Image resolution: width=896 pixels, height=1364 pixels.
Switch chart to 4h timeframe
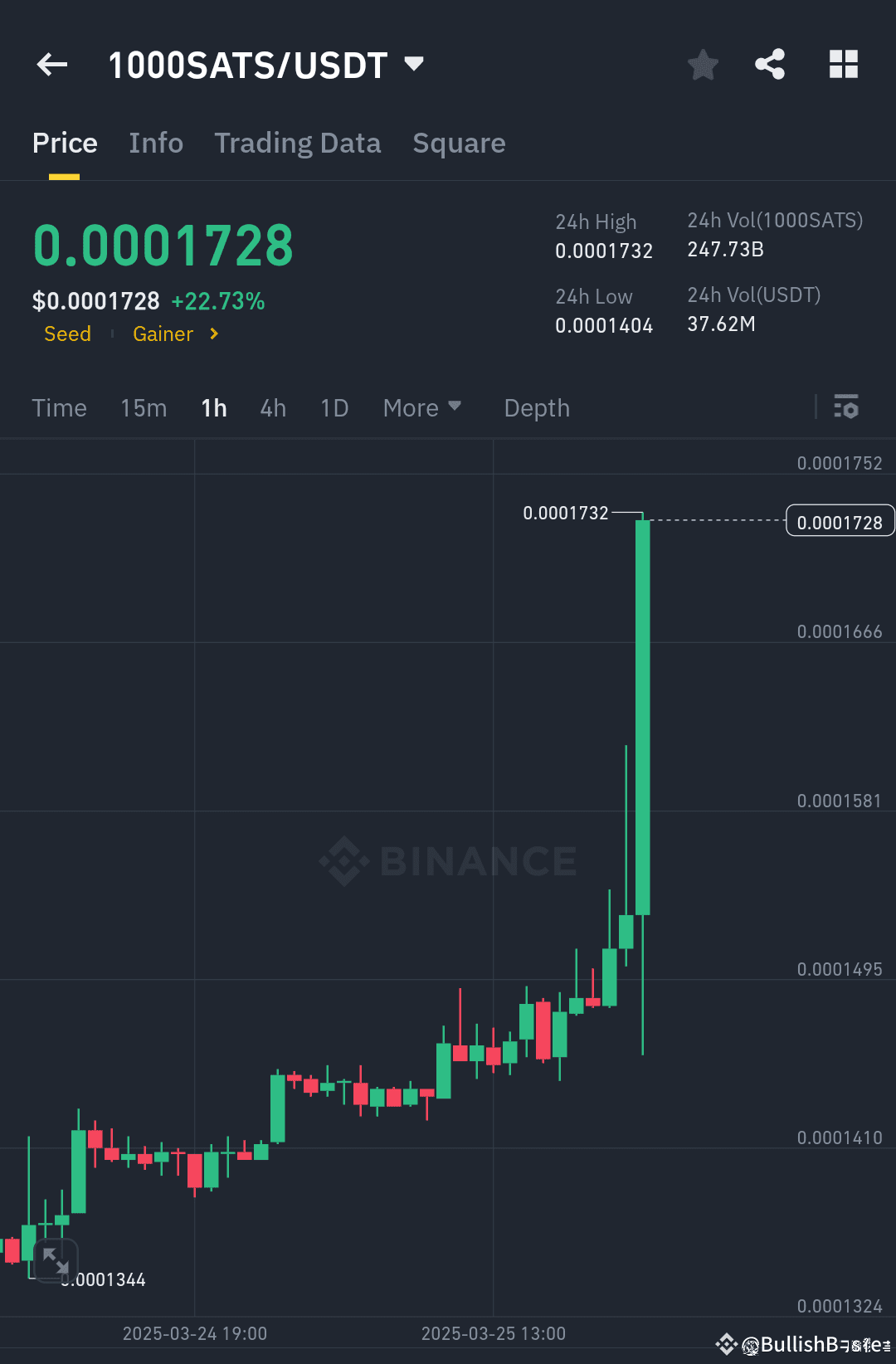[x=272, y=407]
